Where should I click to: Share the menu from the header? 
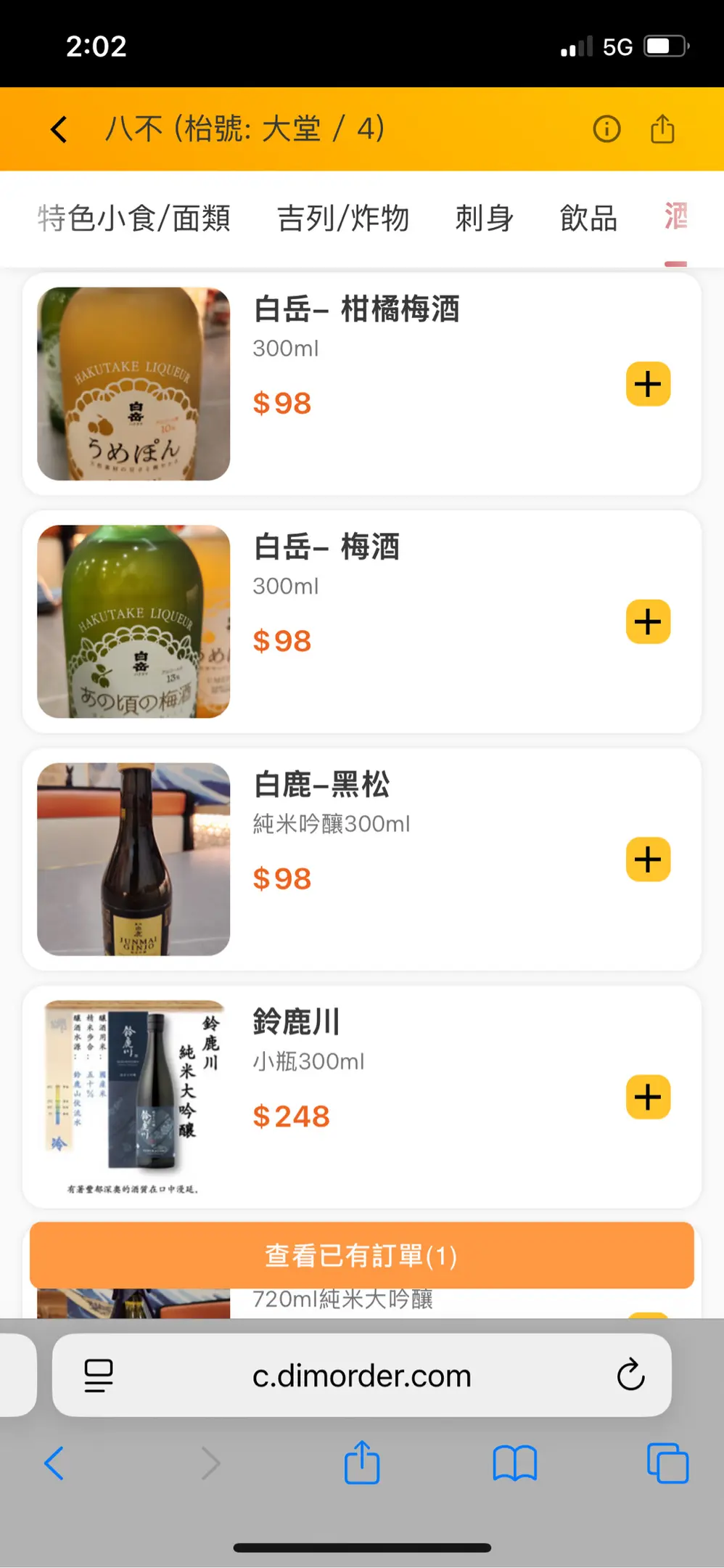click(662, 129)
